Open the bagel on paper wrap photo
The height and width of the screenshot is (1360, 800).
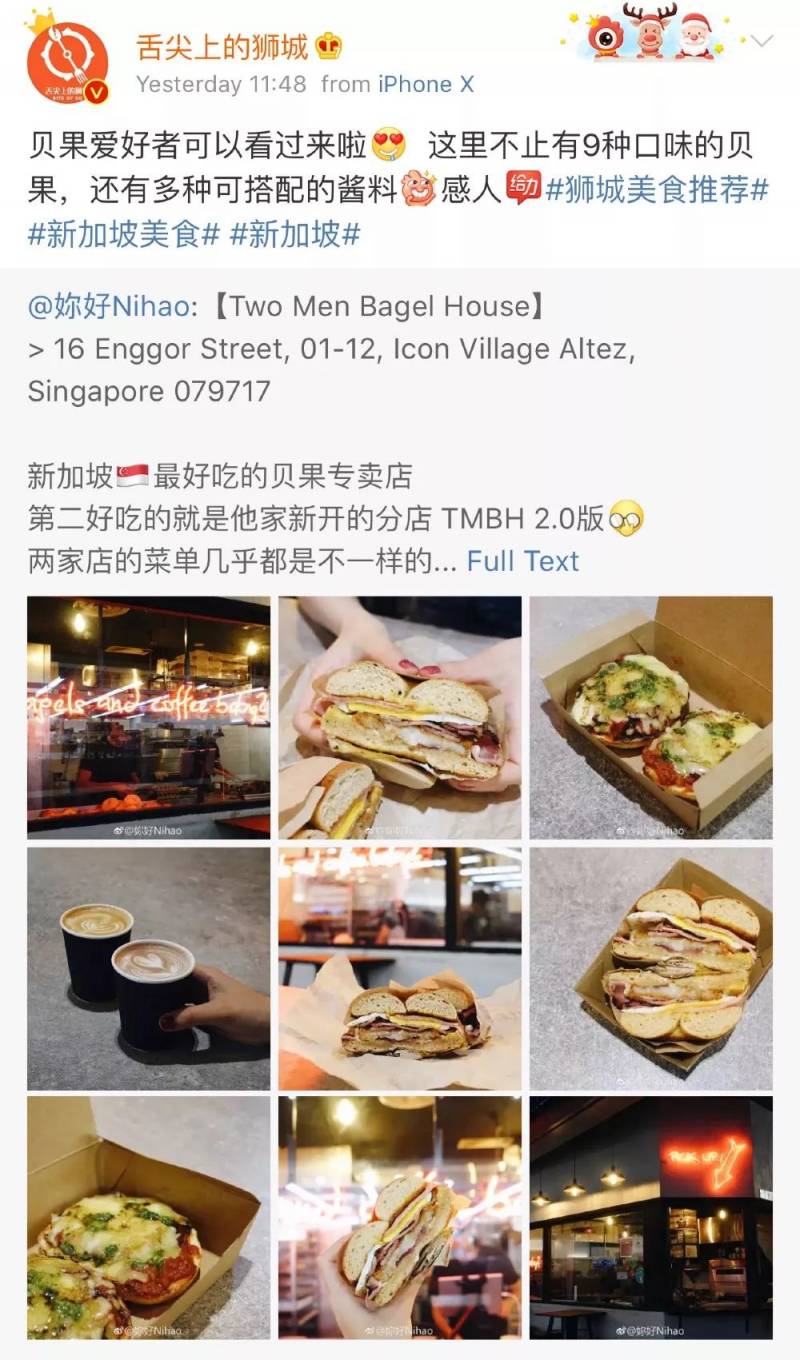click(400, 968)
